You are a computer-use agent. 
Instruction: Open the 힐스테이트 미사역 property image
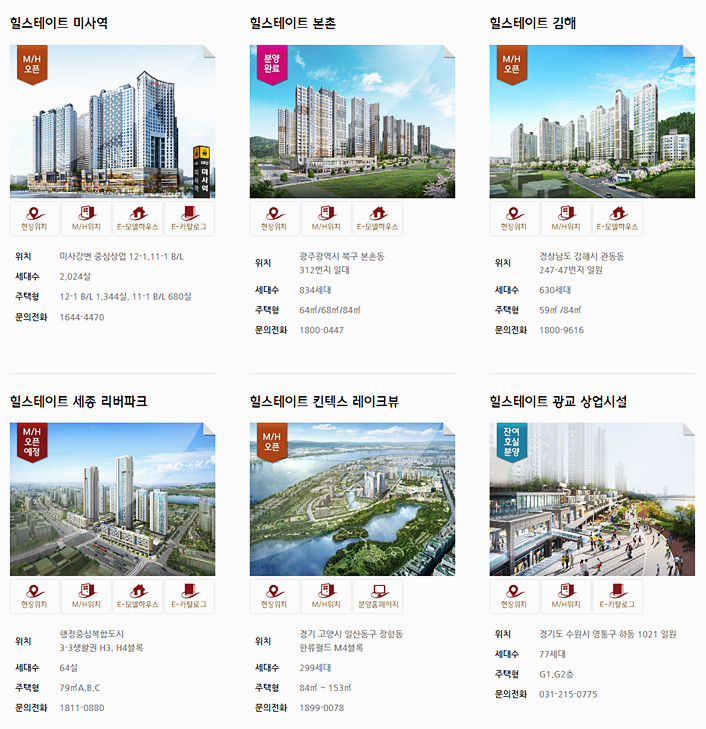coord(112,121)
